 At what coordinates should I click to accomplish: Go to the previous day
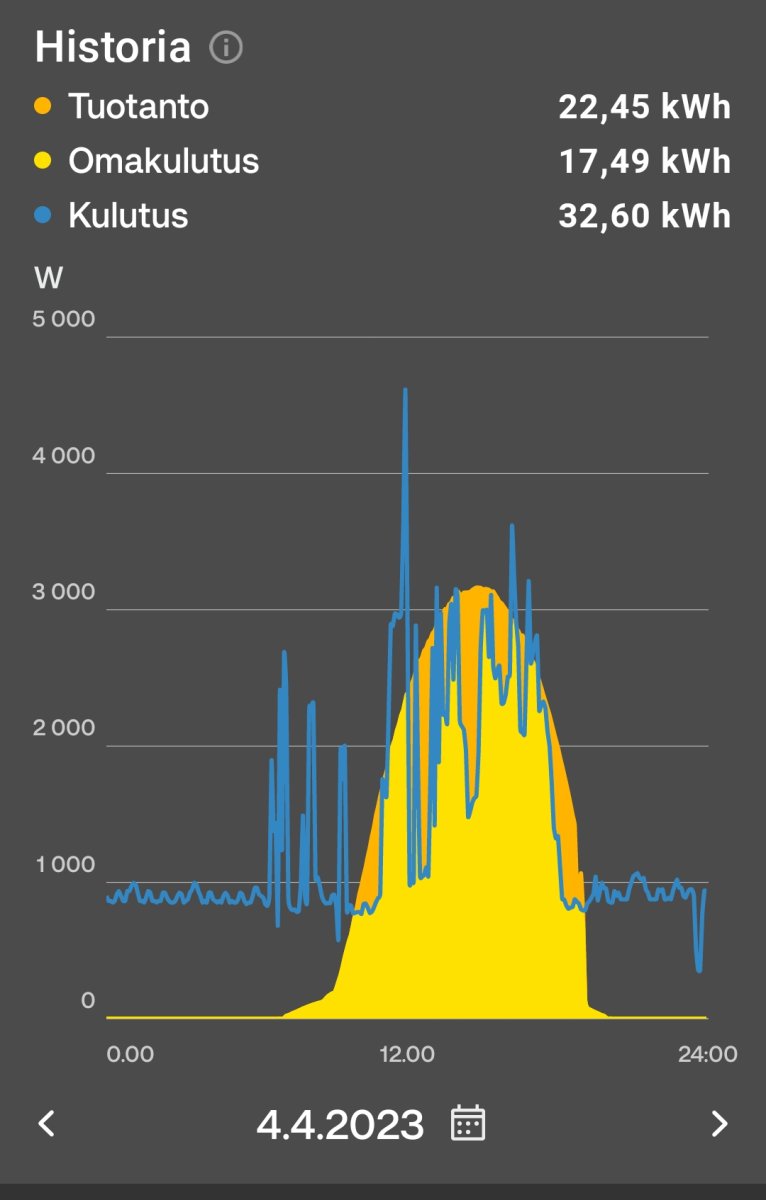pyautogui.click(x=46, y=1124)
